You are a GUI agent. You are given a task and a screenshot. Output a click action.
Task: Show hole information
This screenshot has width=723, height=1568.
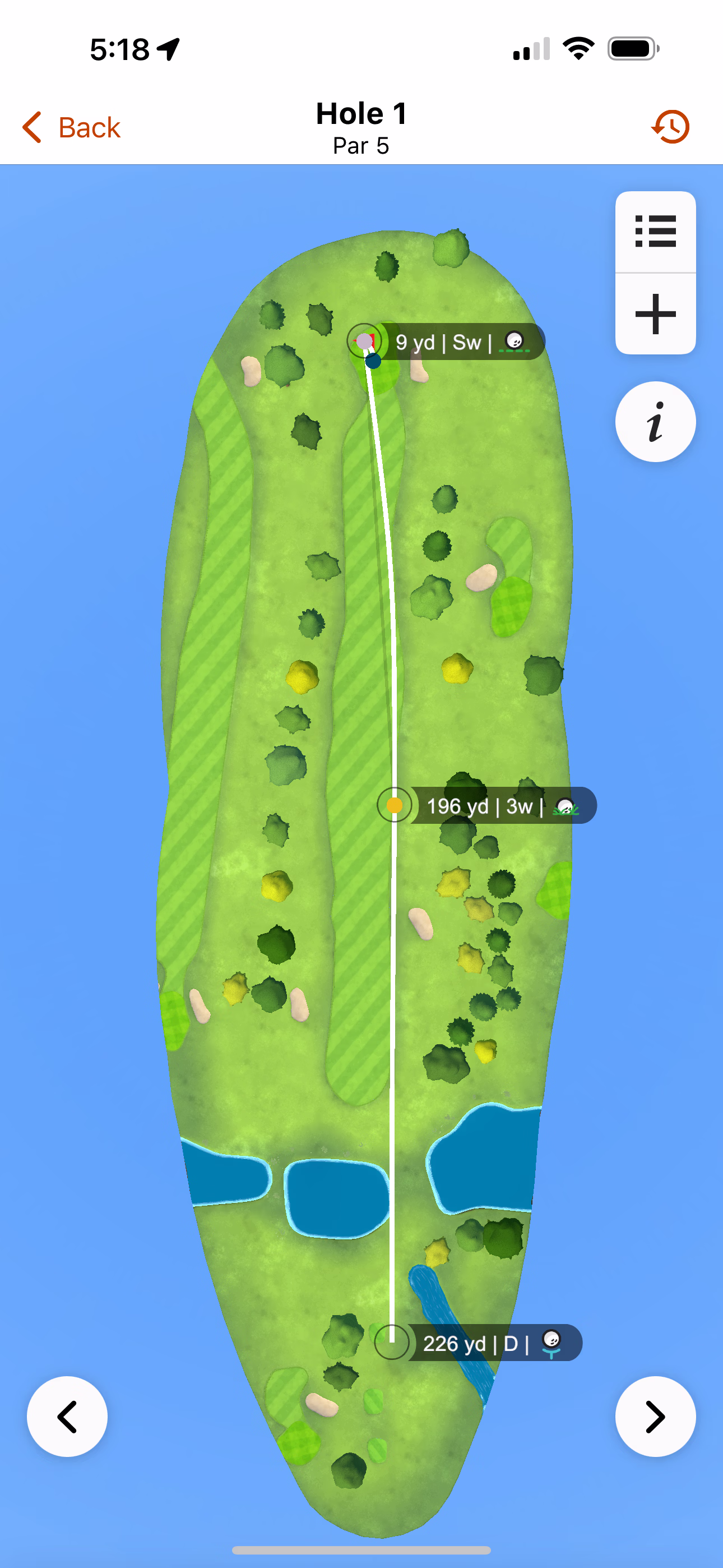(x=655, y=422)
